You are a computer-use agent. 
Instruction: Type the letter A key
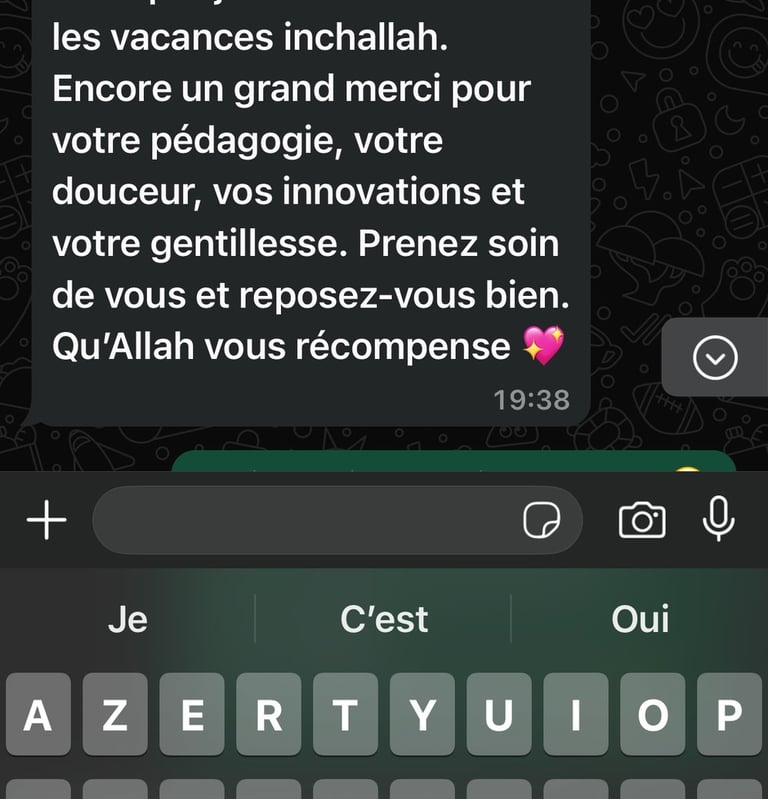pos(38,715)
